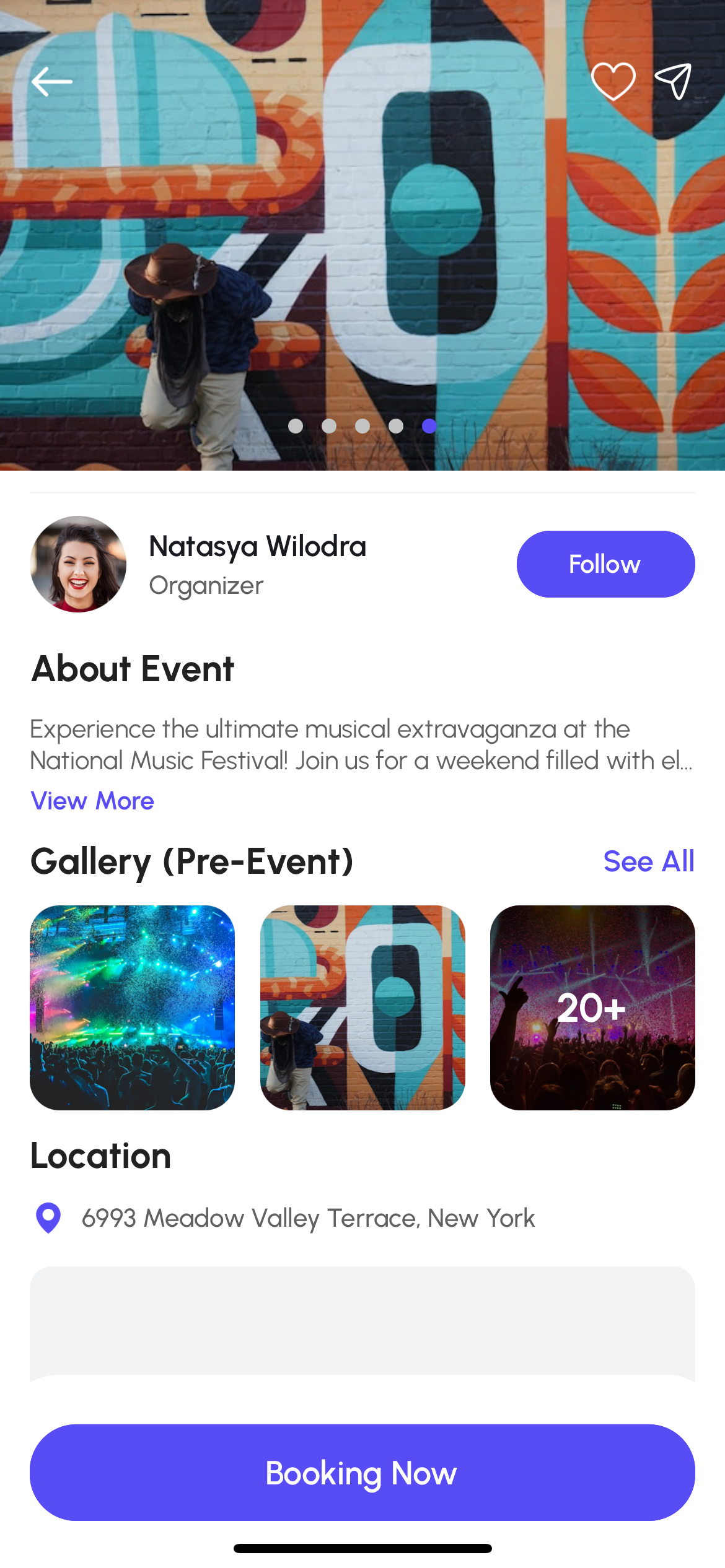Go back using the arrow icon
This screenshot has height=1568, width=725.
coord(52,82)
